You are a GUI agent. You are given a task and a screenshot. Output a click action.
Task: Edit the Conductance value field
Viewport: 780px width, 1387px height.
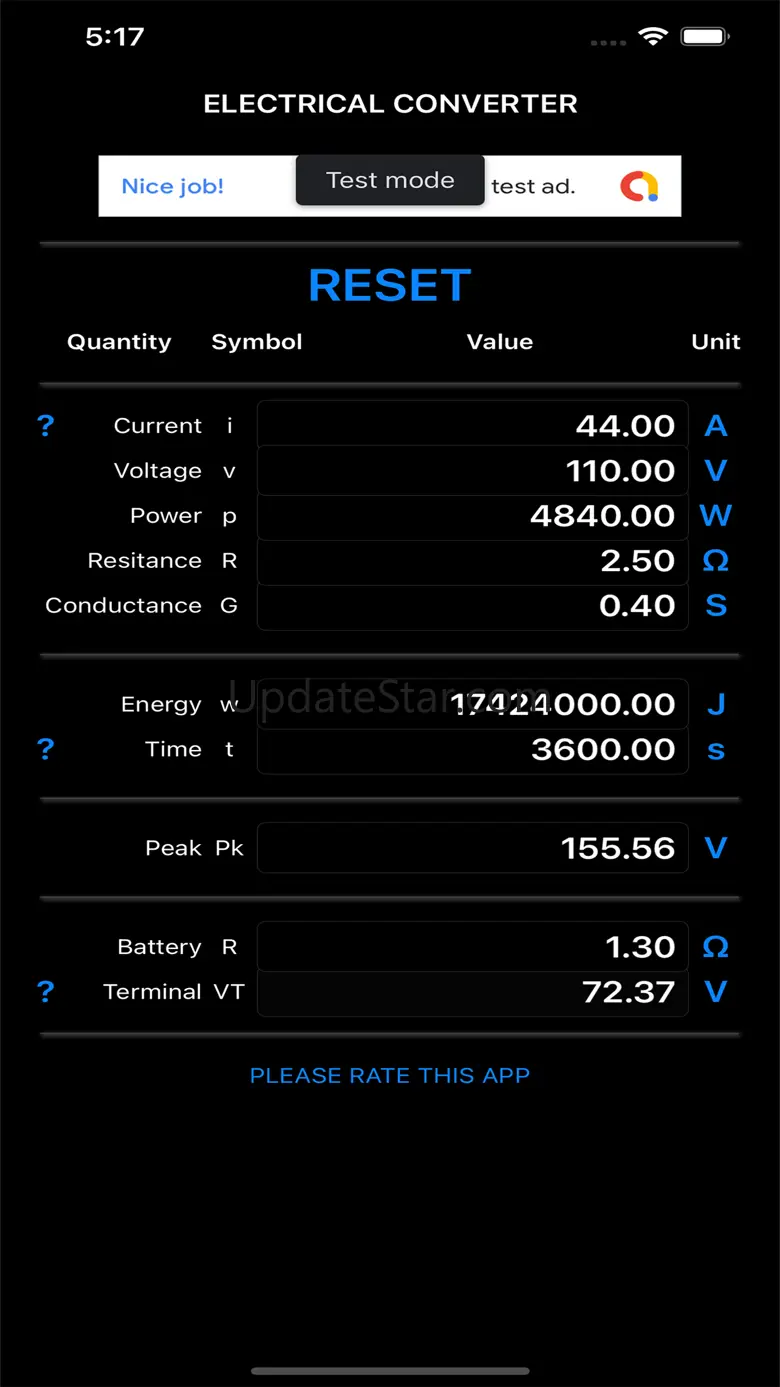click(472, 606)
